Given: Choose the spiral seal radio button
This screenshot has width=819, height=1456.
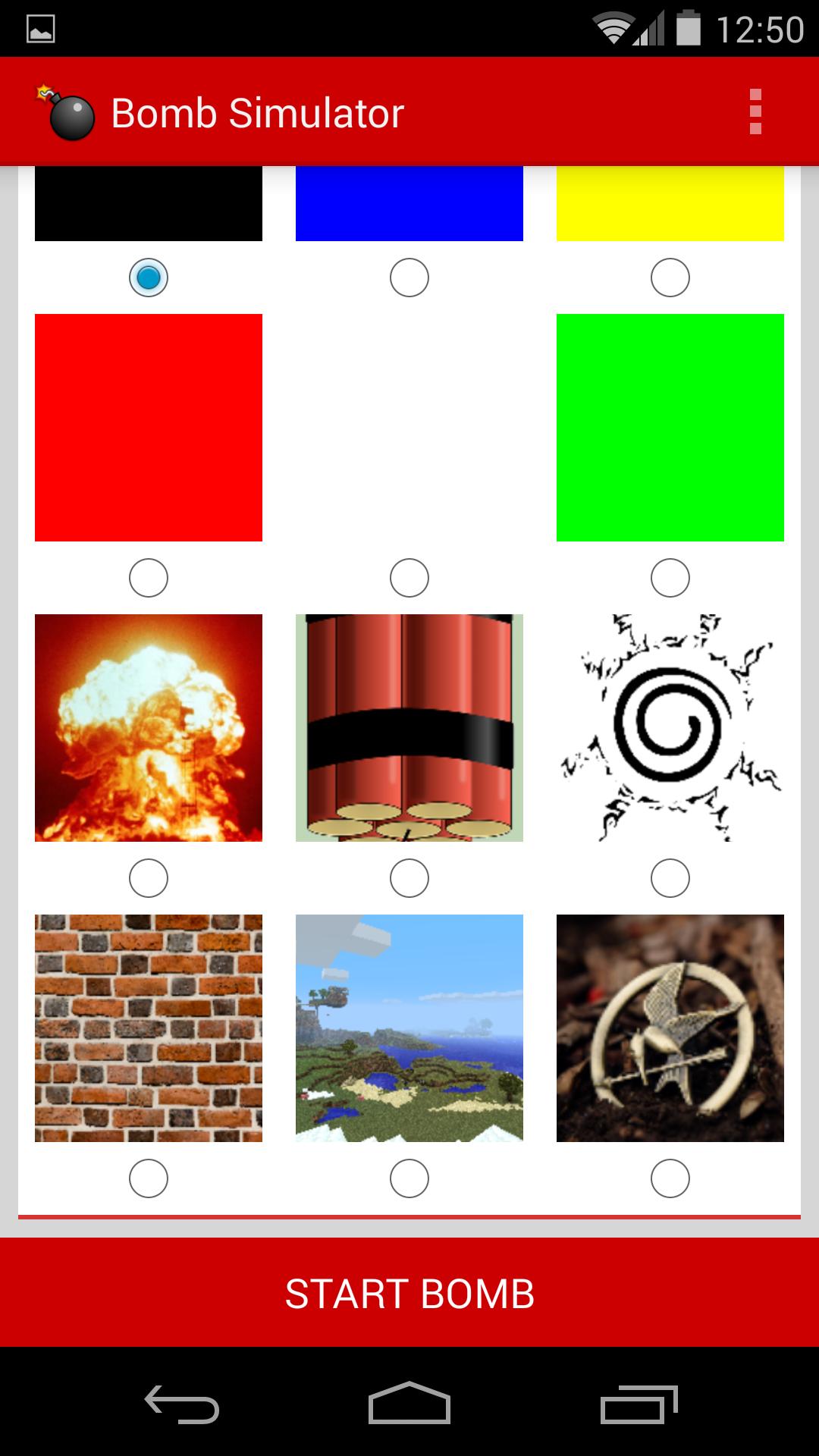Looking at the screenshot, I should point(670,878).
